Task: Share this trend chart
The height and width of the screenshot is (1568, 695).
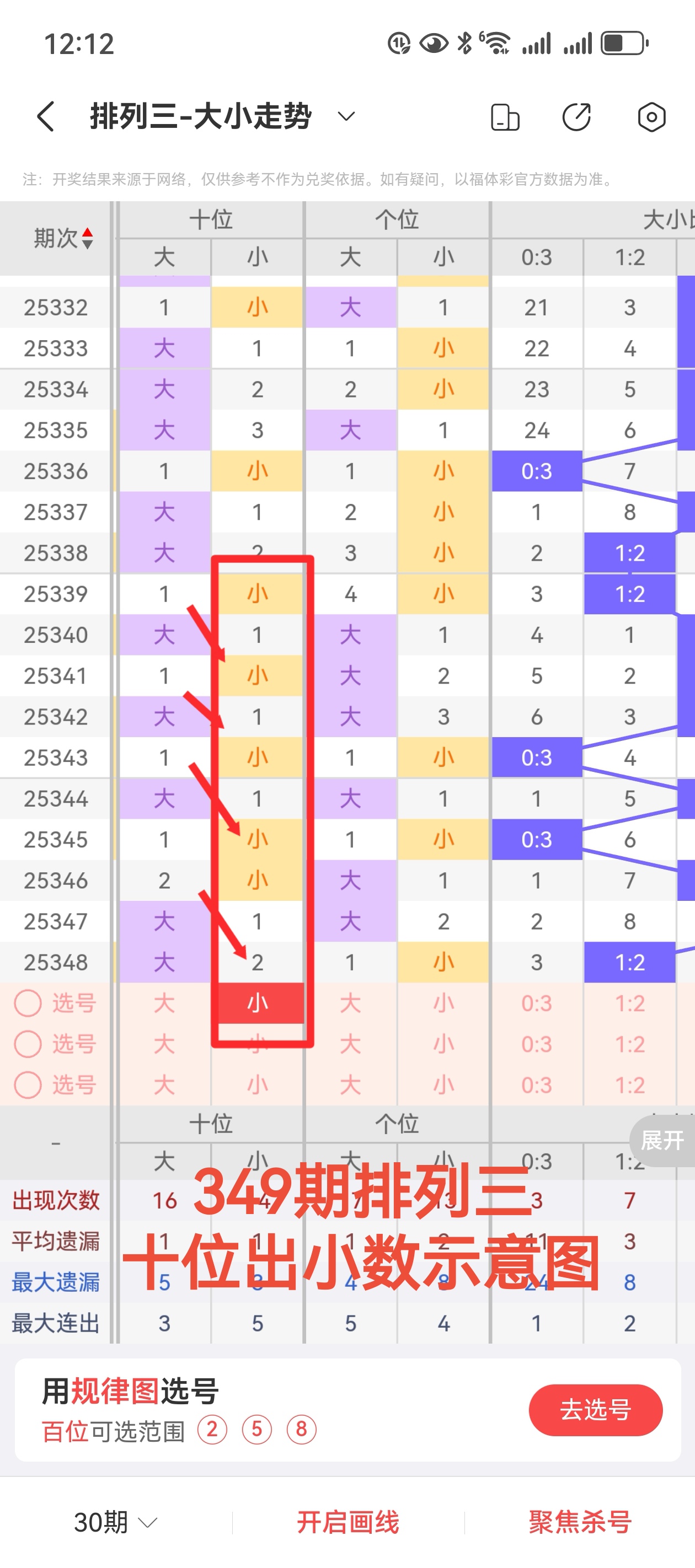Action: click(x=576, y=117)
